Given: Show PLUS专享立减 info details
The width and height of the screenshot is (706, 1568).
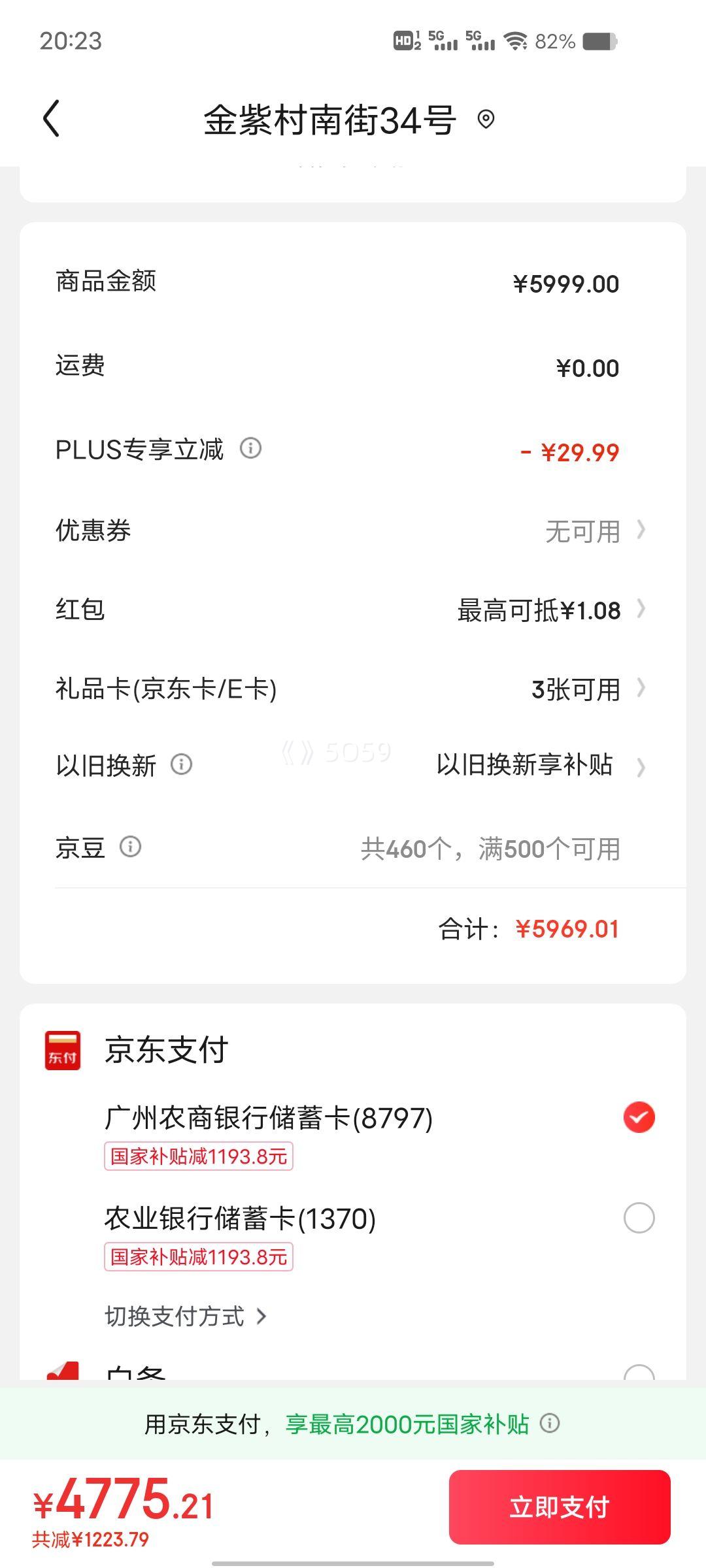Looking at the screenshot, I should pyautogui.click(x=250, y=448).
